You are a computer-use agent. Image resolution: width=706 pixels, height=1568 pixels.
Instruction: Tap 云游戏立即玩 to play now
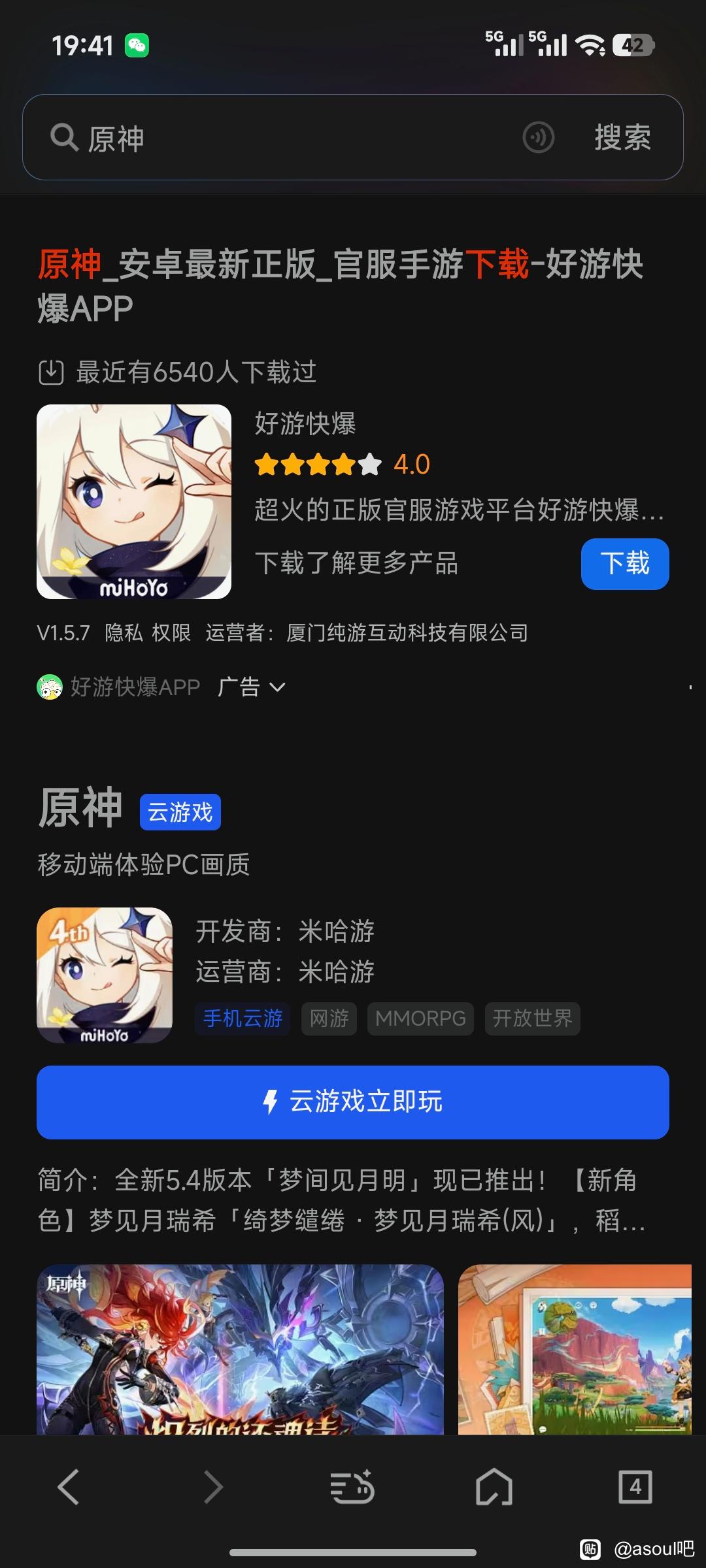pos(353,1102)
